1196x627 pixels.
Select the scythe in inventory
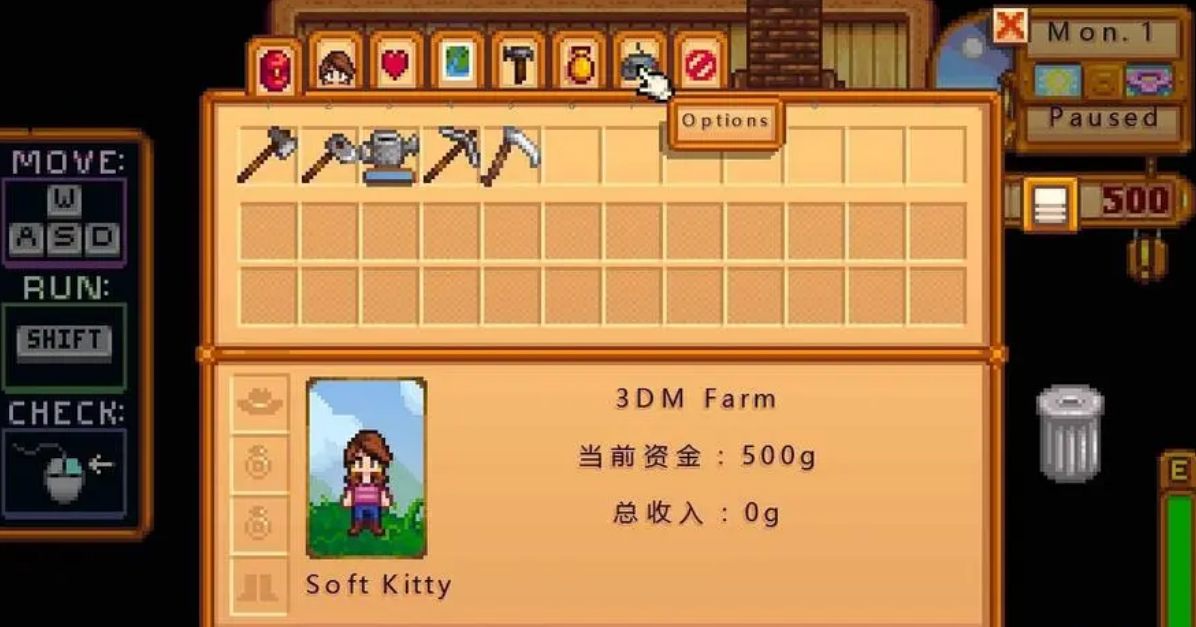tap(511, 156)
